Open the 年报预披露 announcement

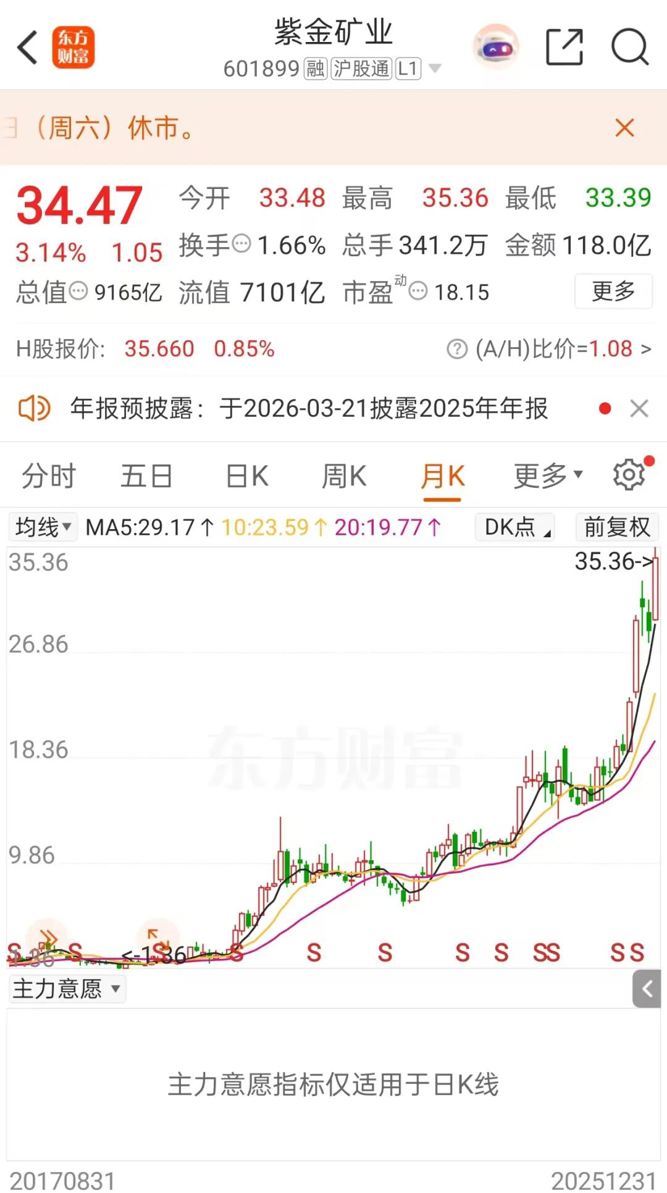pyautogui.click(x=308, y=408)
